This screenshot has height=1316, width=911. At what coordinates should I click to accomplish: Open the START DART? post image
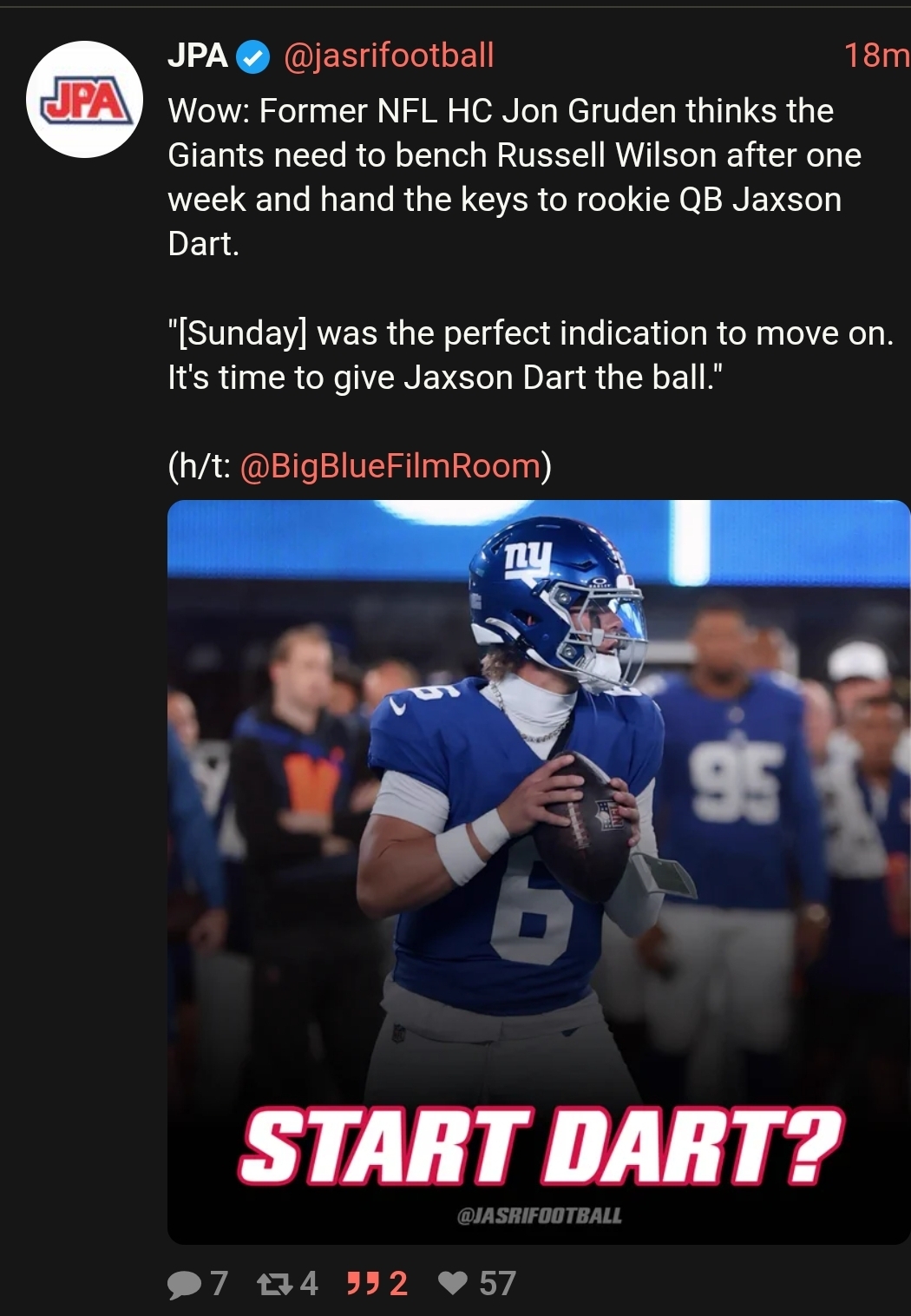tap(538, 872)
